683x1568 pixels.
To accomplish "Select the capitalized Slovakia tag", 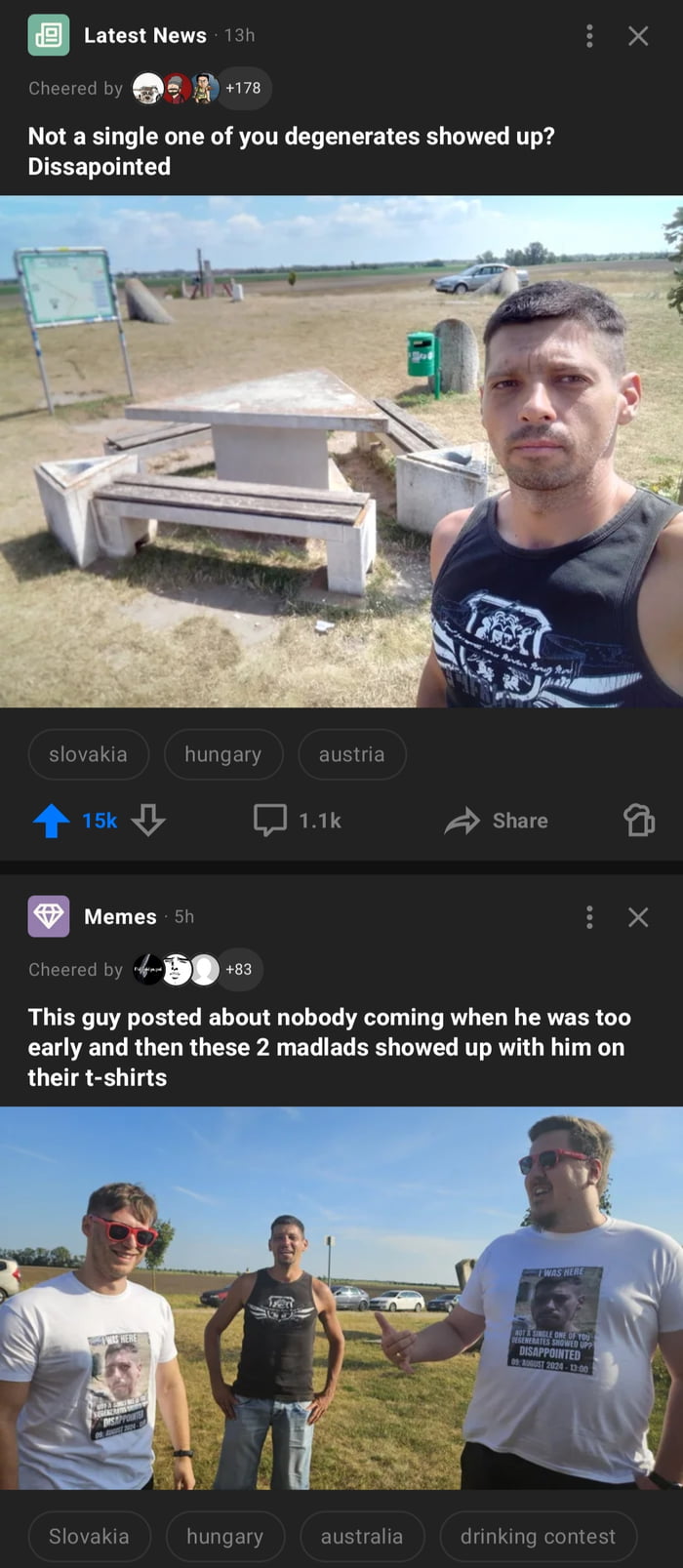I will pos(89,1536).
